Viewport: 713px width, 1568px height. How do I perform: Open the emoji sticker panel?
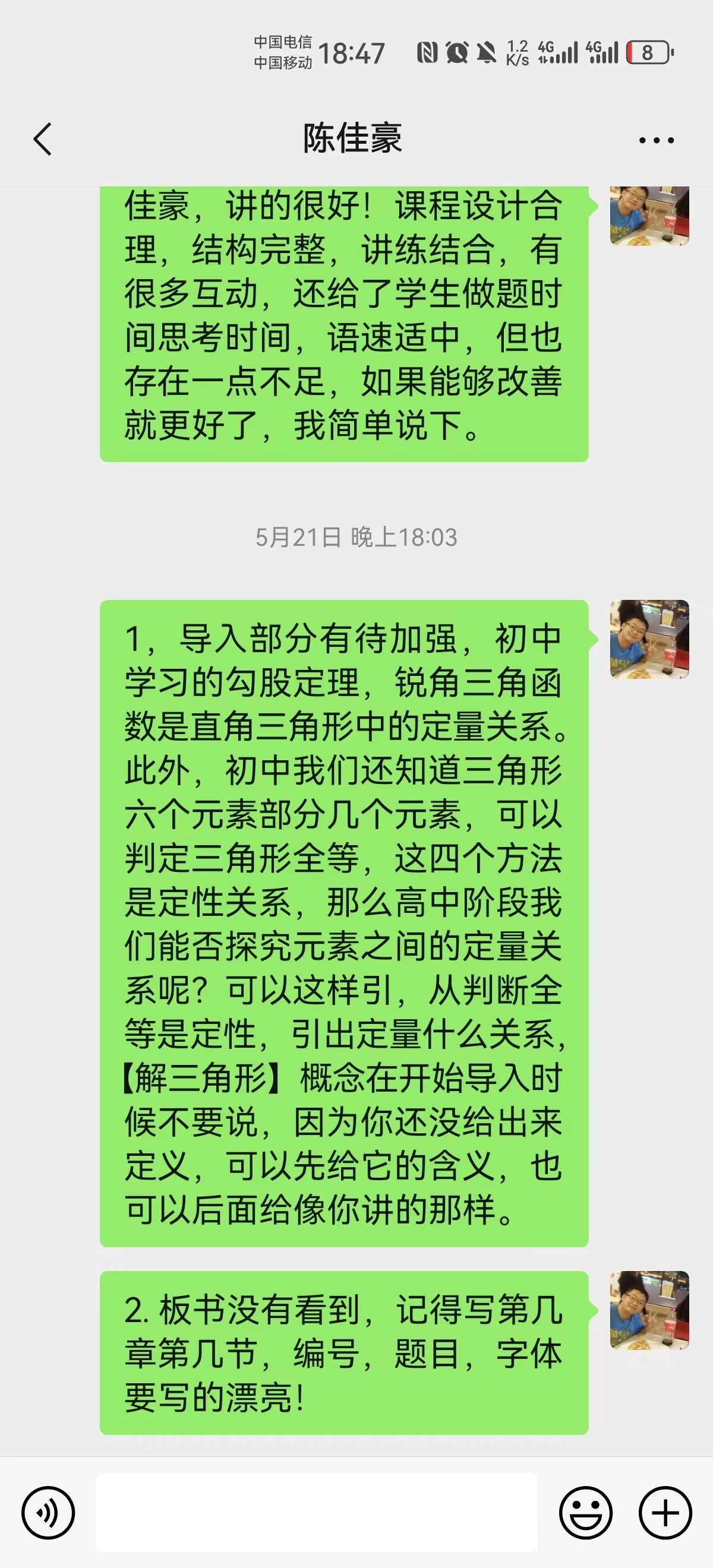pyautogui.click(x=586, y=1513)
